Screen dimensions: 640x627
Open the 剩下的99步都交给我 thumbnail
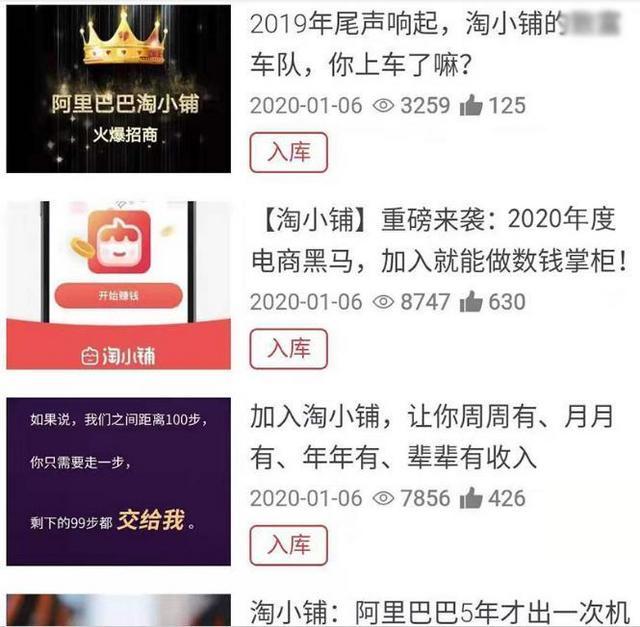pos(118,482)
